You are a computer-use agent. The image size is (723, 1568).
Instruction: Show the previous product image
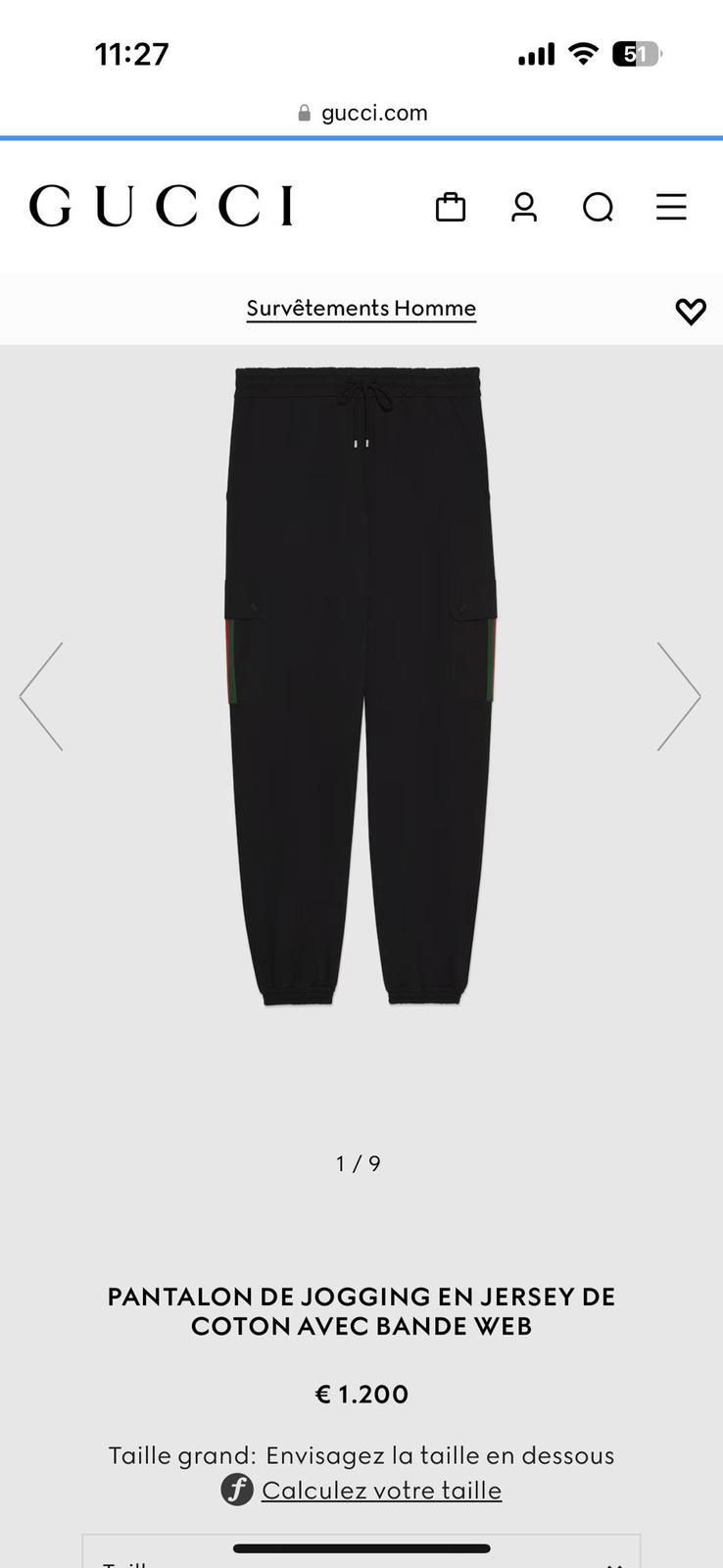tap(42, 696)
